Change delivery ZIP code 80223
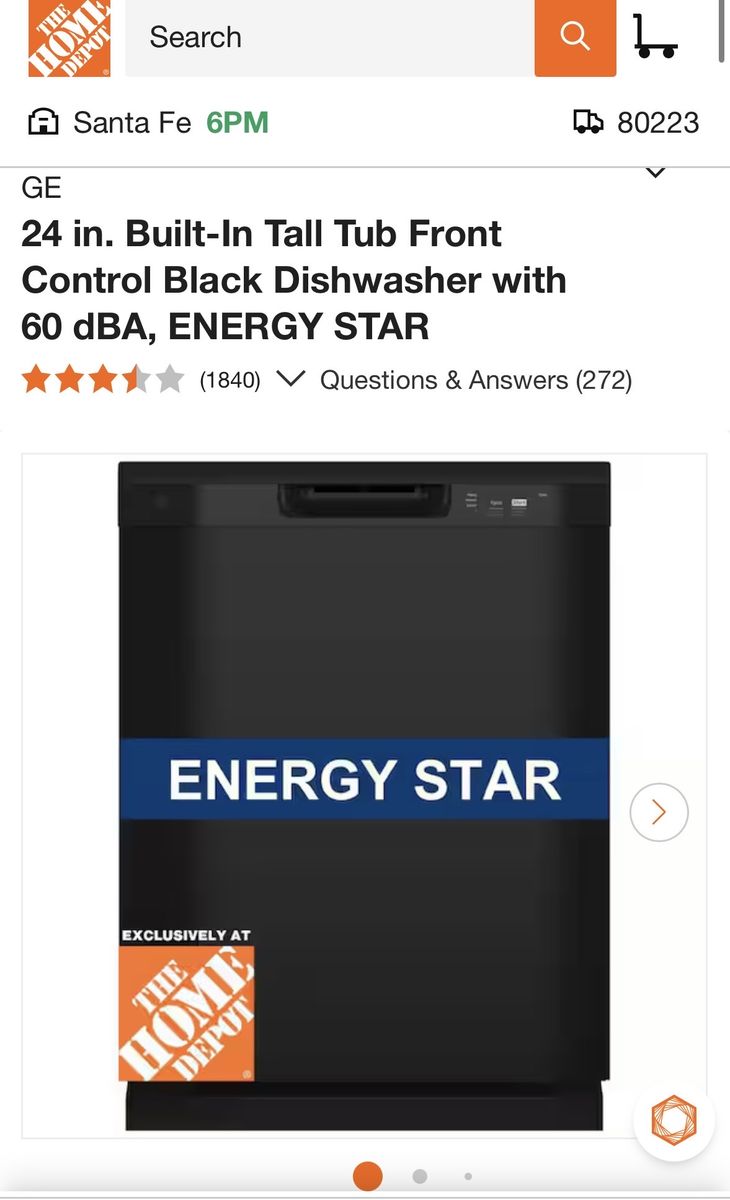 pyautogui.click(x=637, y=123)
